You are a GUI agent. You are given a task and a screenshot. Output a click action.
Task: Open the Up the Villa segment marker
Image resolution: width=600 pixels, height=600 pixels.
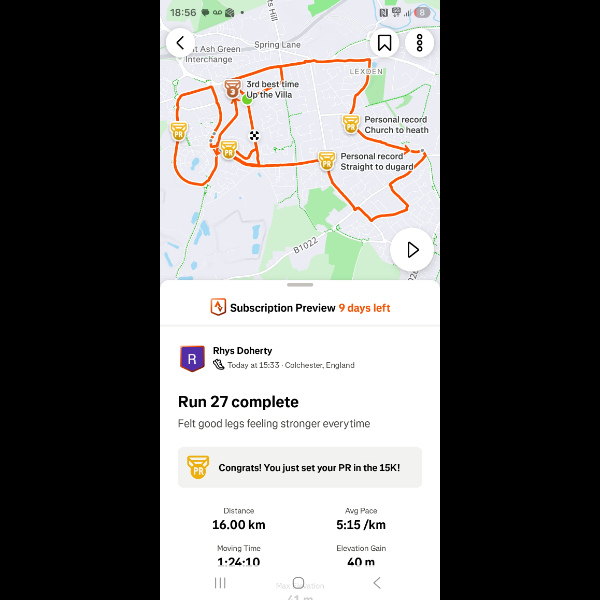(x=233, y=90)
